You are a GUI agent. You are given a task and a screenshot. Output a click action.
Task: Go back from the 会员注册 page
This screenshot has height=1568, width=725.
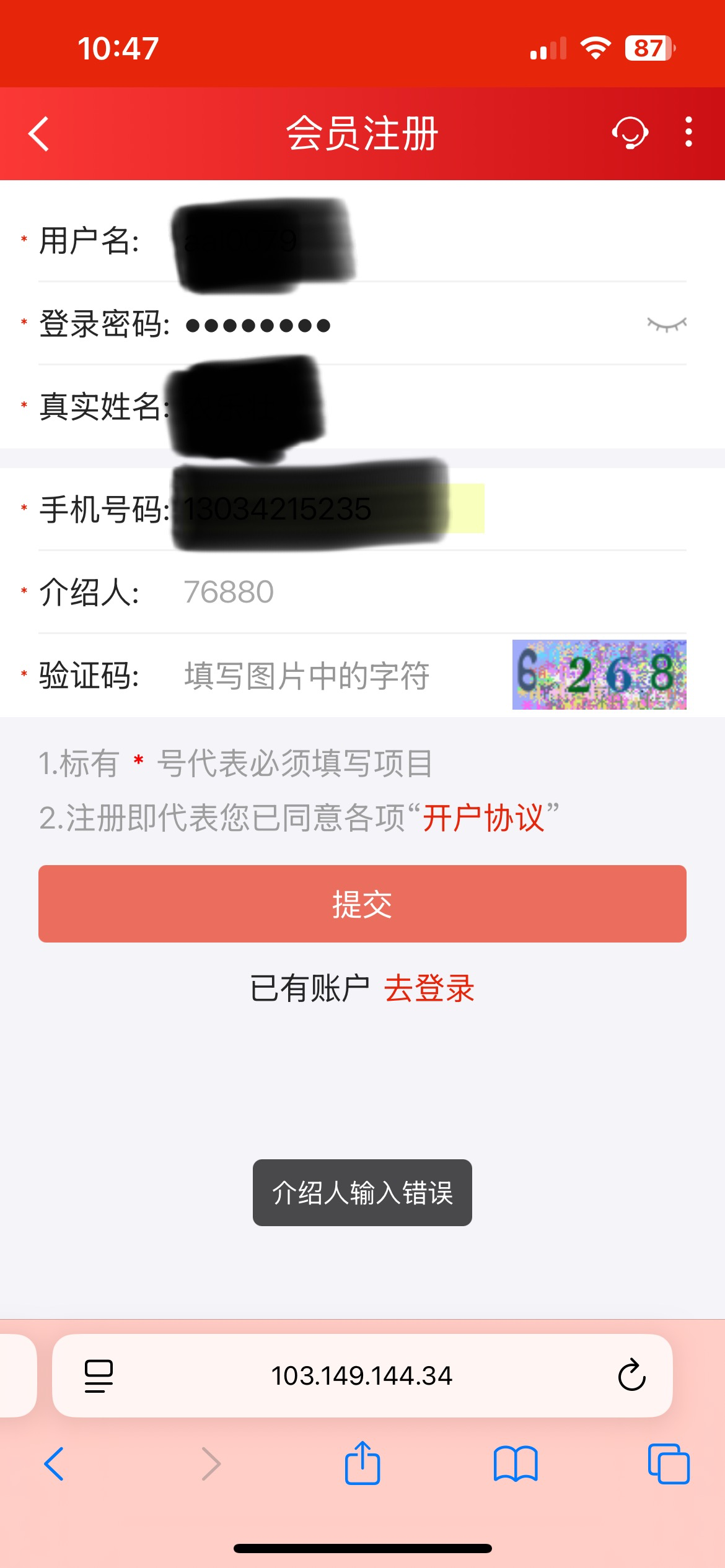(39, 134)
